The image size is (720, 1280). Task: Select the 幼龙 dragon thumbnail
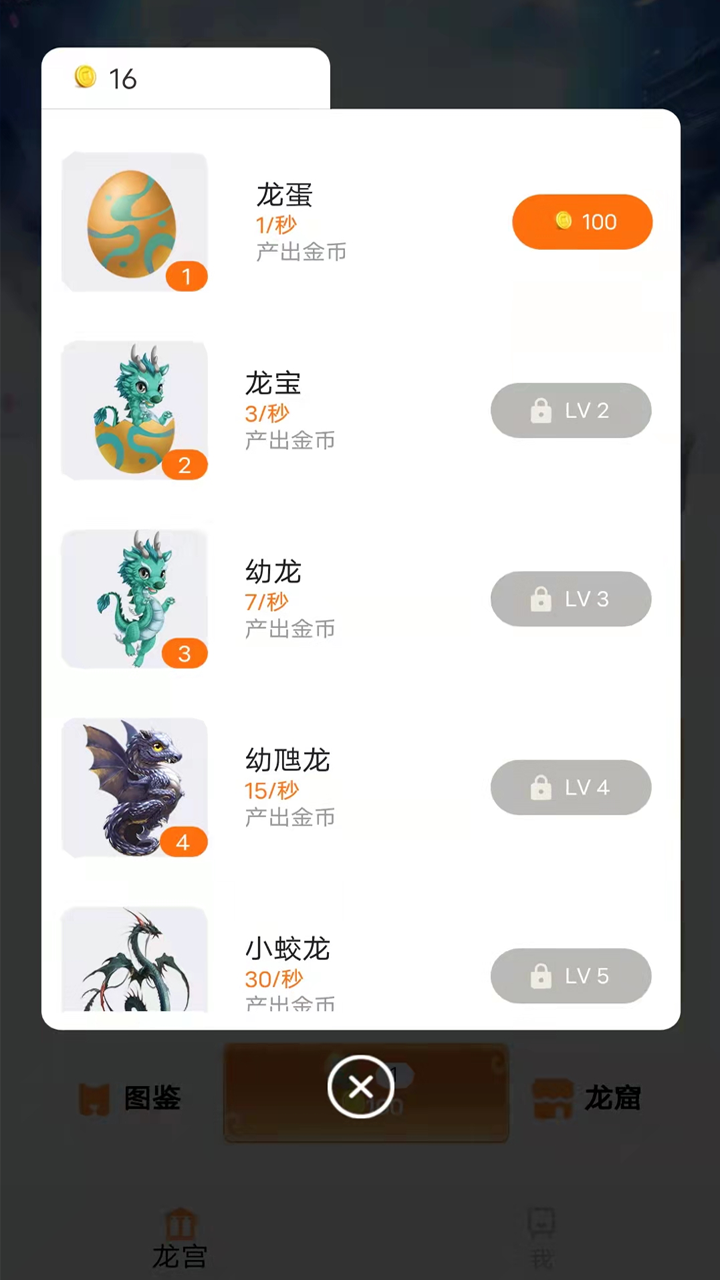[x=134, y=598]
